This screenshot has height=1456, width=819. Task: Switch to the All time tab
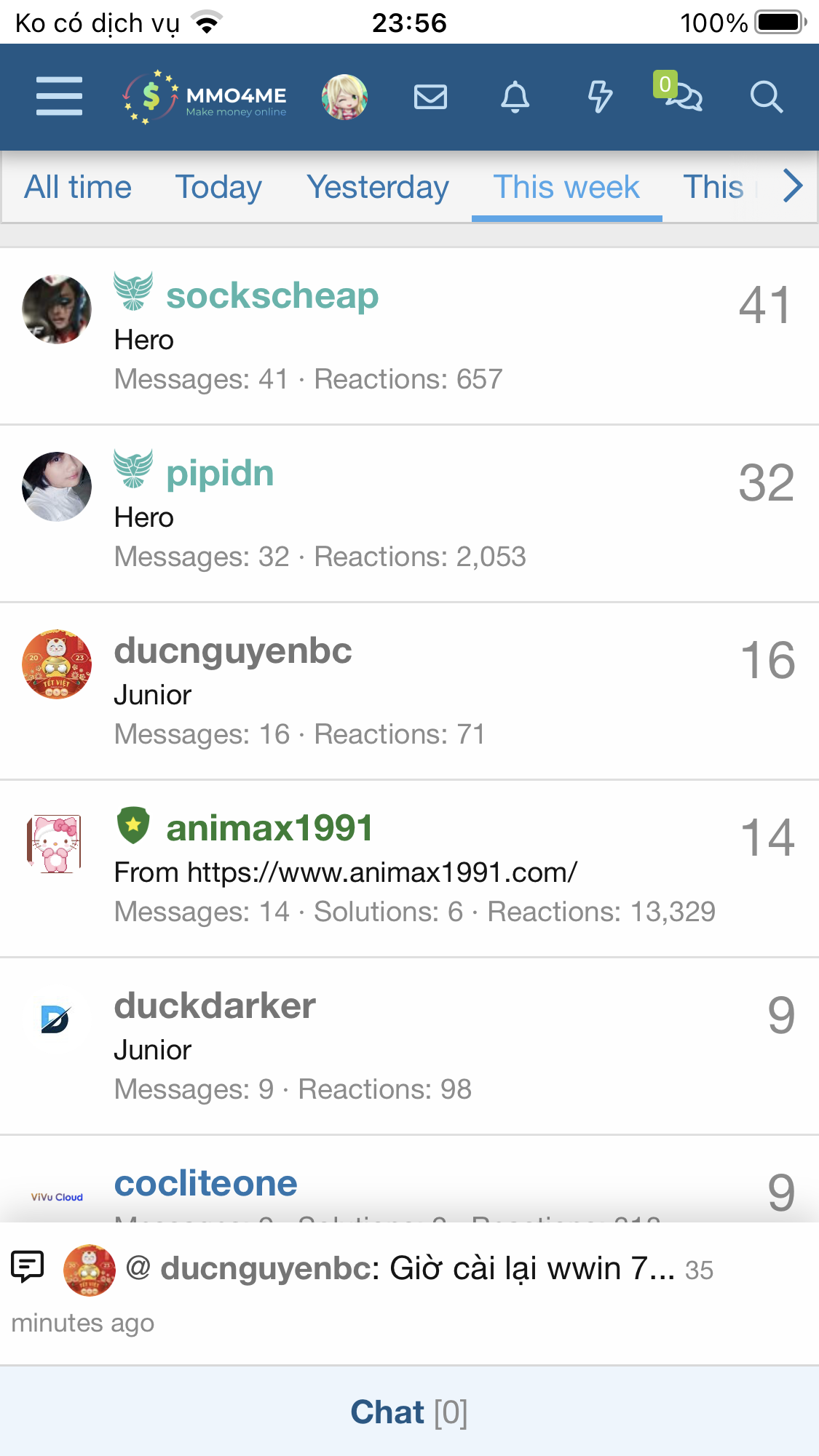78,187
